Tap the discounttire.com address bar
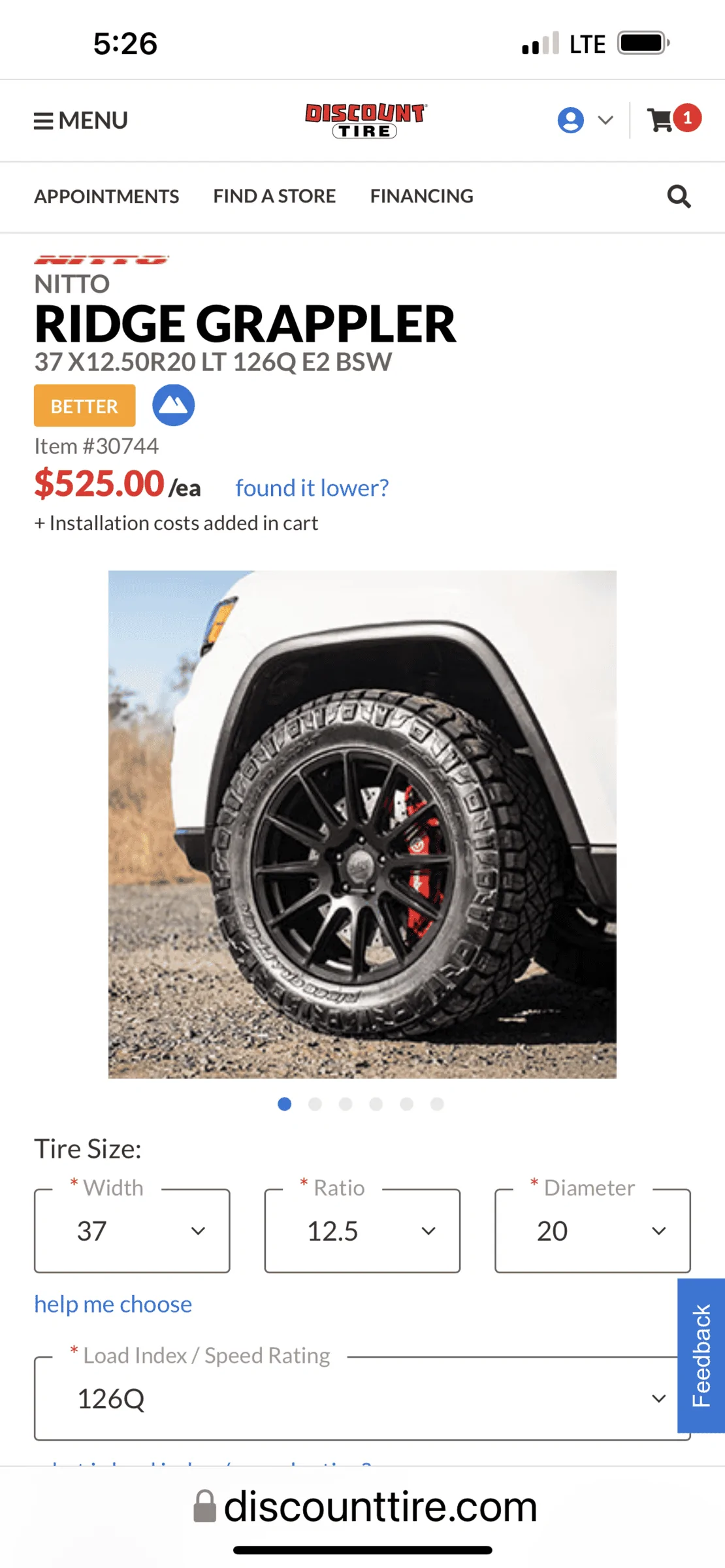 (x=364, y=1507)
